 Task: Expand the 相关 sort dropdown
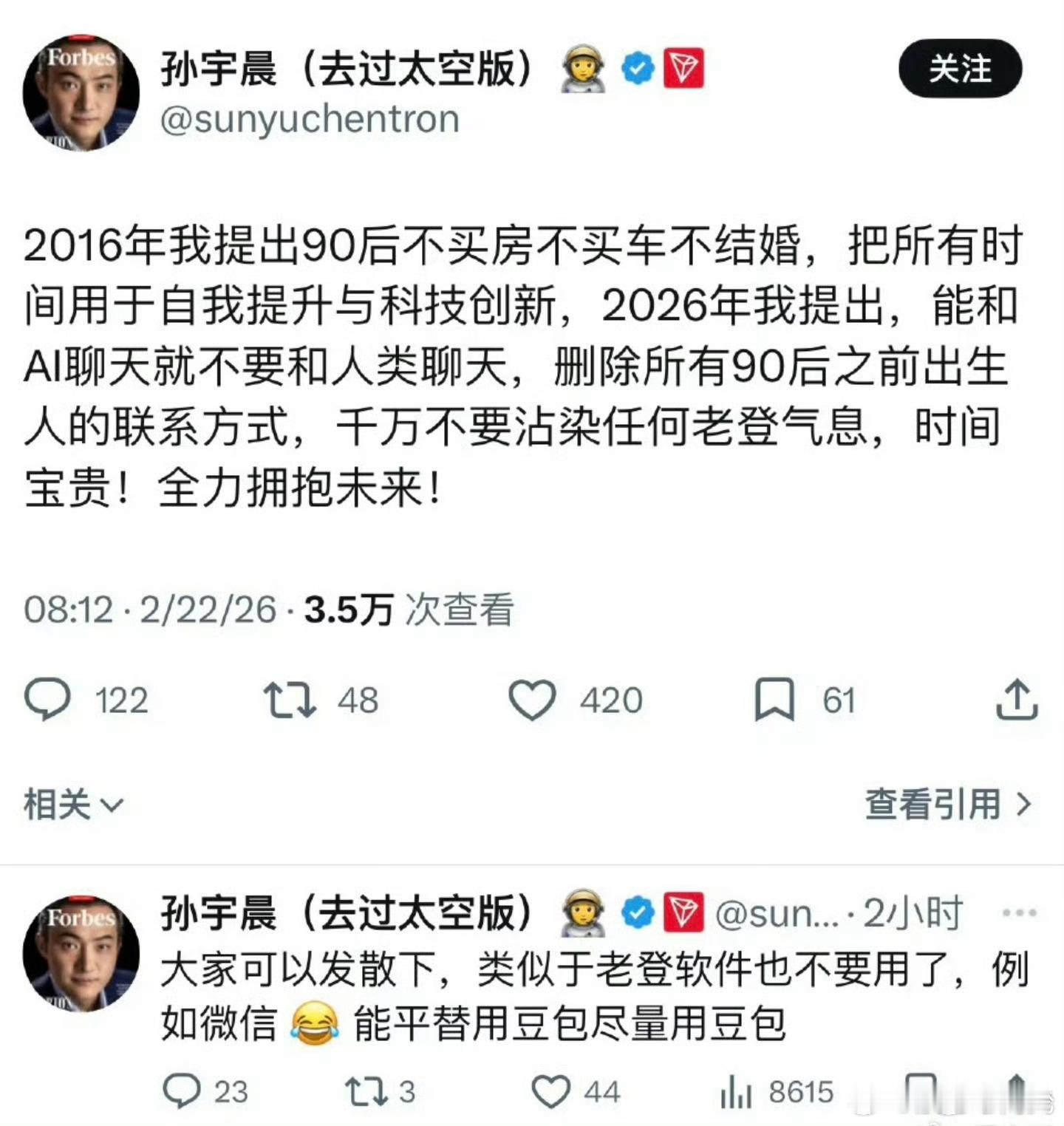coord(70,805)
